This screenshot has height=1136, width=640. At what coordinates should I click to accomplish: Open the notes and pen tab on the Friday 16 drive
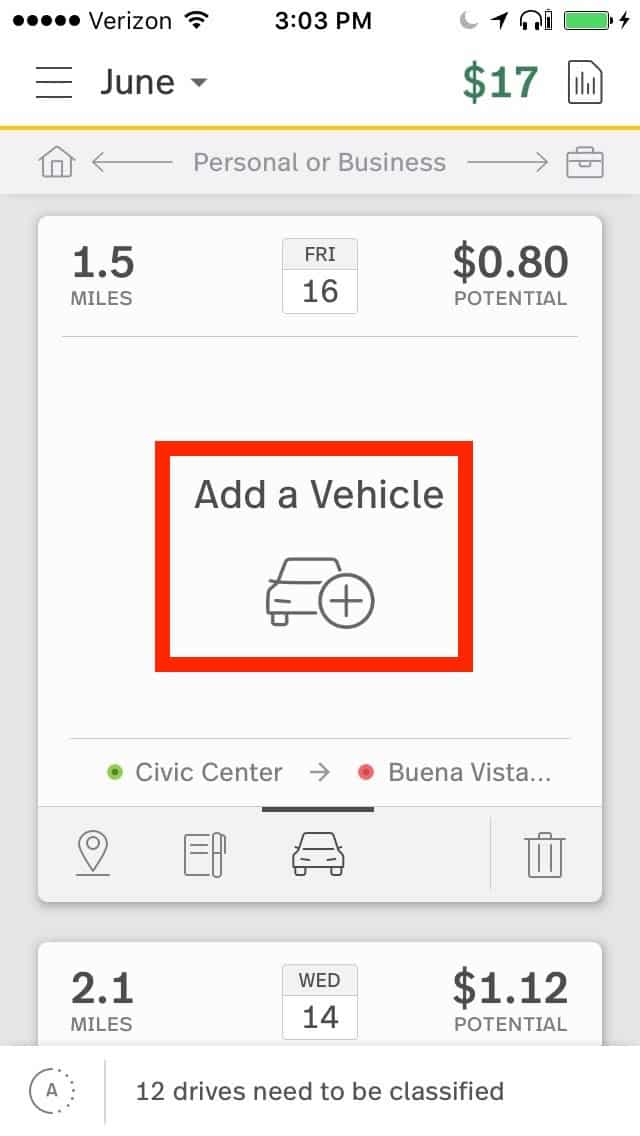(x=204, y=854)
